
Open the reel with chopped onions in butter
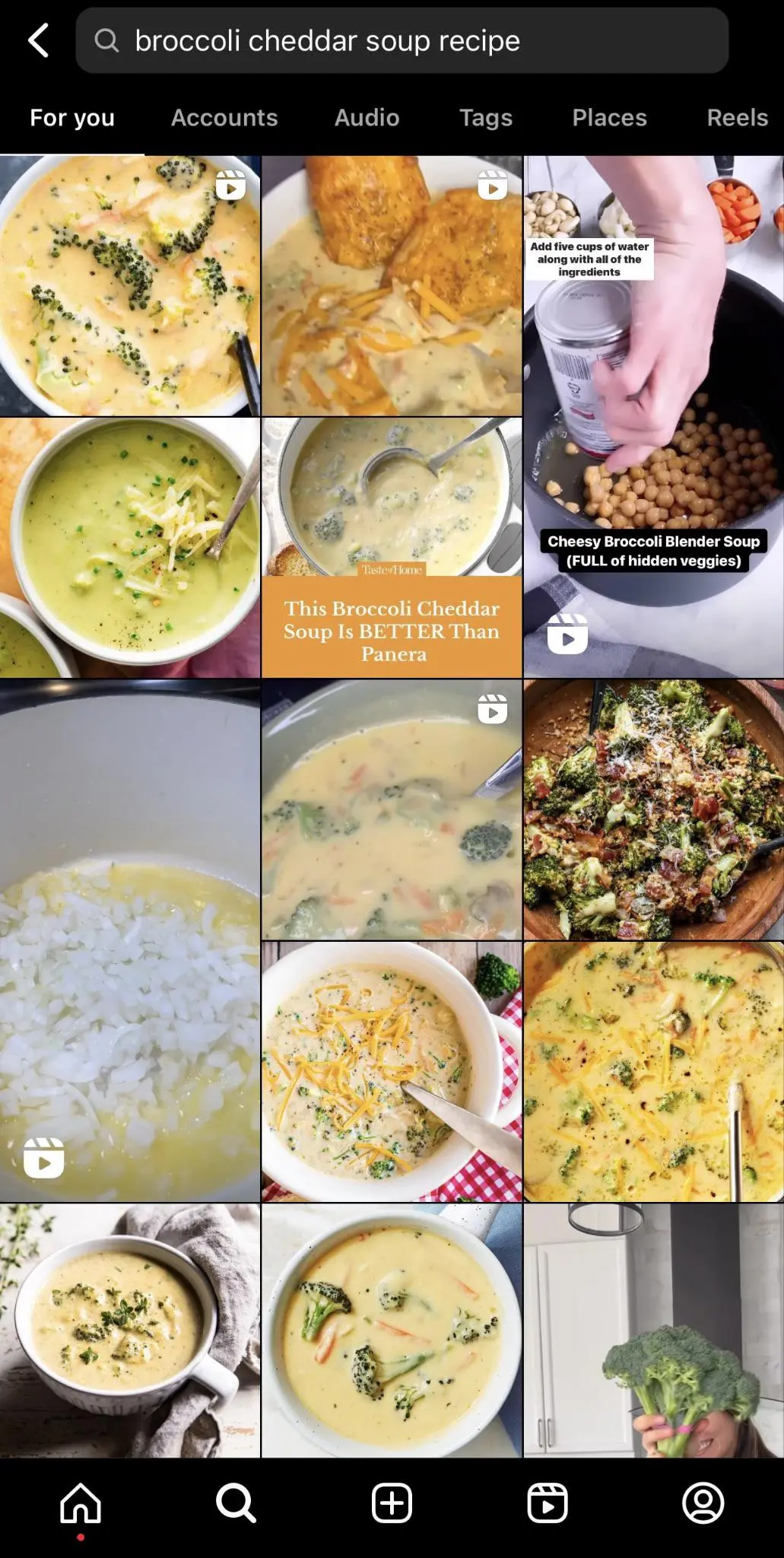click(129, 941)
